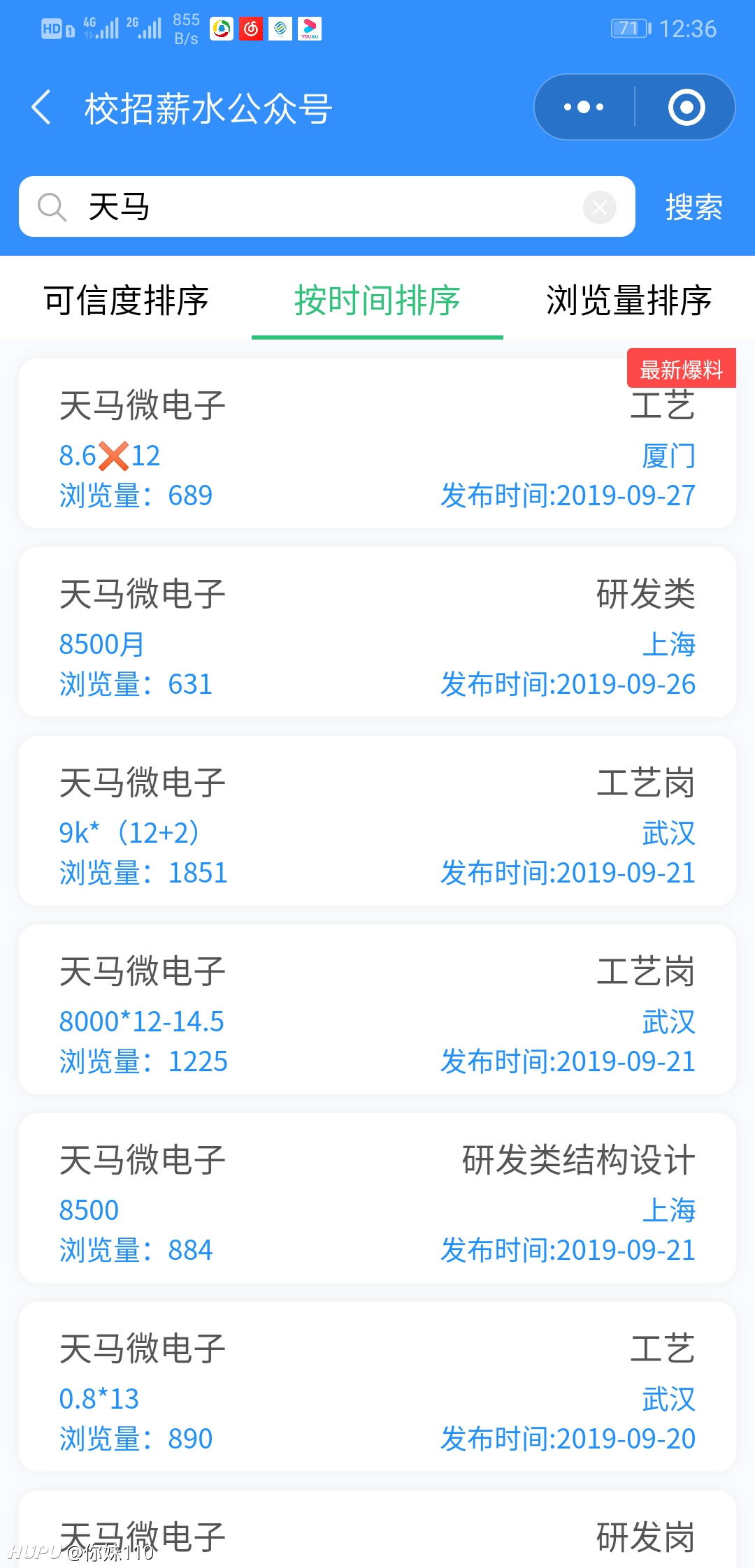Select the 按时间排序 tab
The height and width of the screenshot is (1568, 755).
coord(377,300)
